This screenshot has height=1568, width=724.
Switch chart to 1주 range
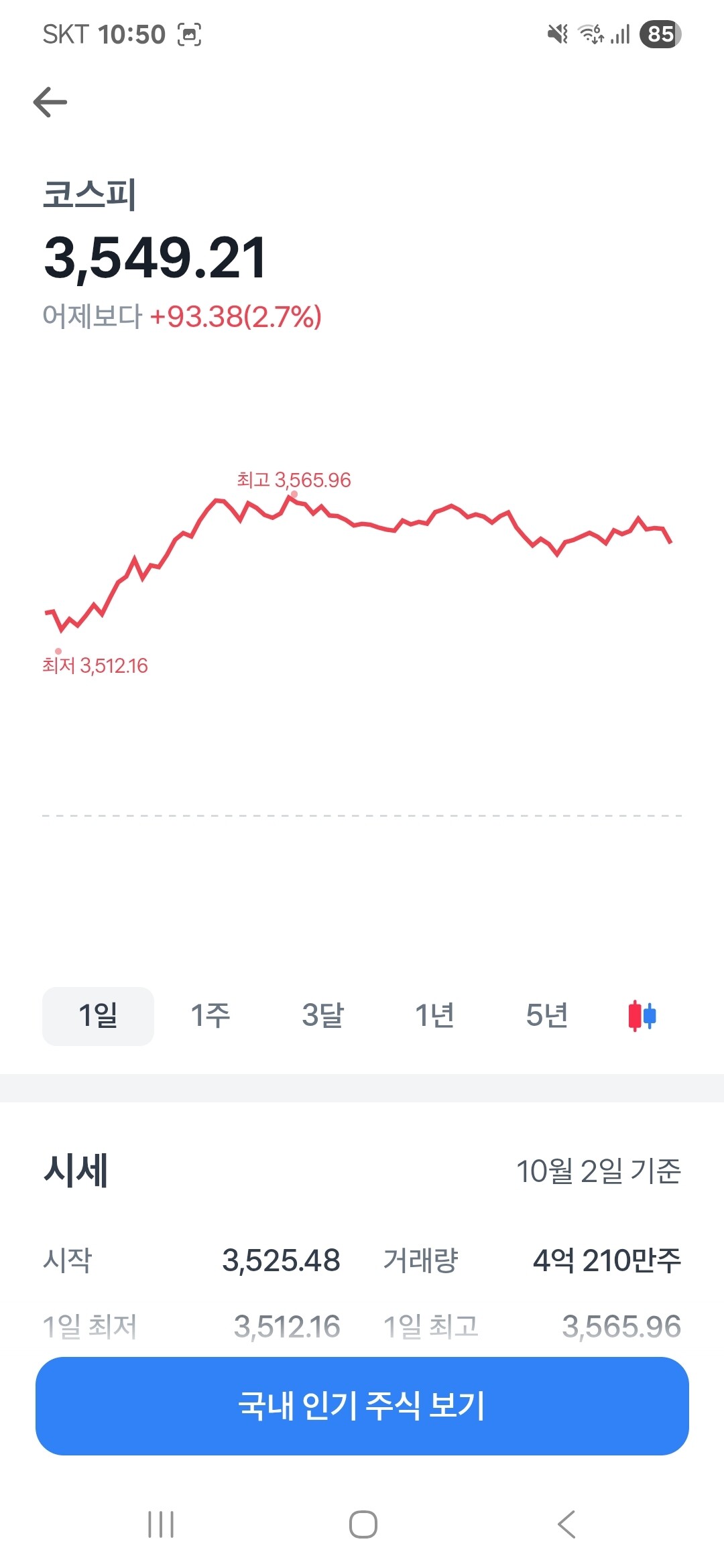tap(210, 1016)
